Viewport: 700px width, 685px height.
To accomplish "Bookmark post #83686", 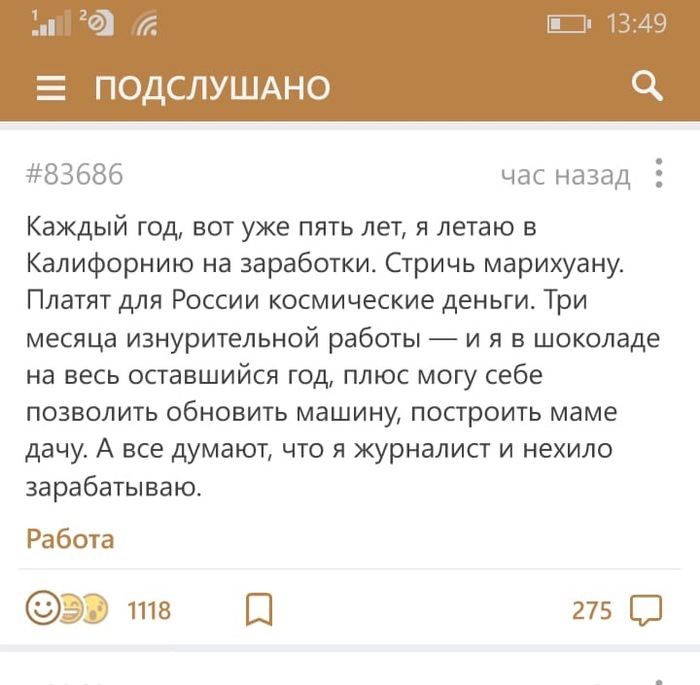I will (259, 609).
